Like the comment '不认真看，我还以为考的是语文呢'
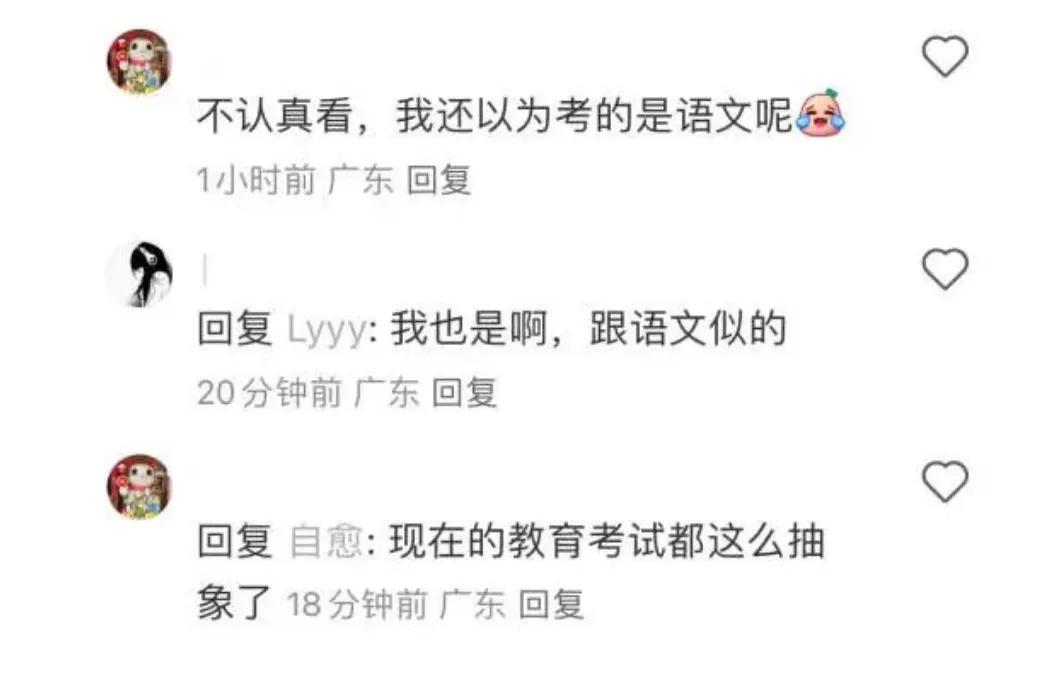The width and height of the screenshot is (1041, 682). [943, 57]
